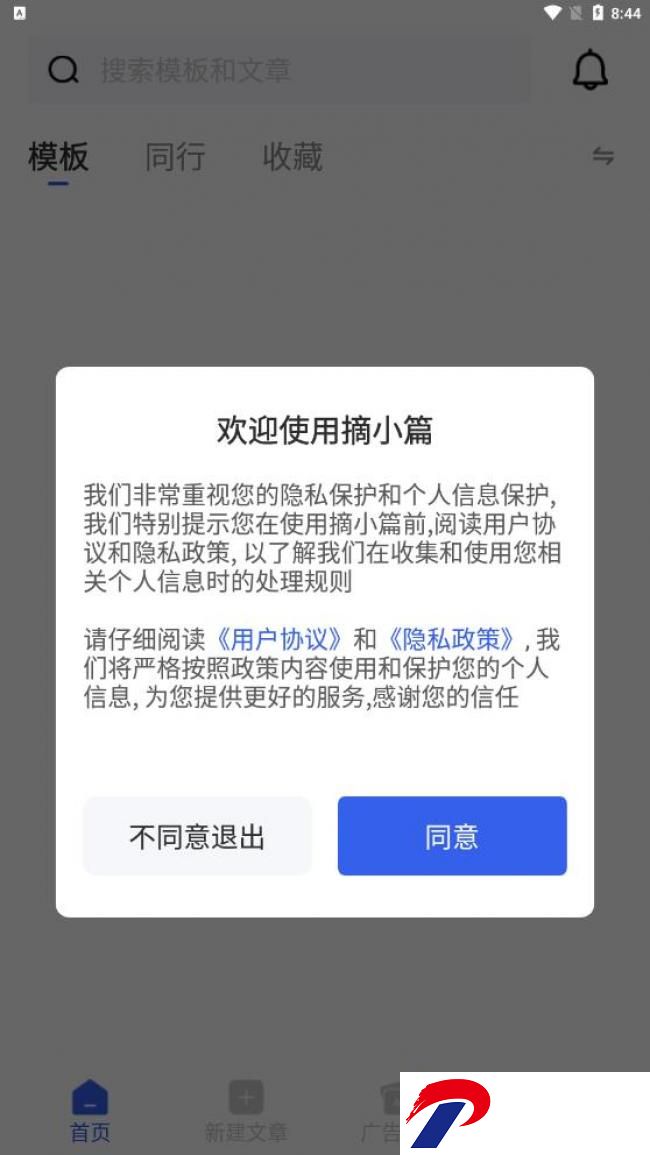Decline and exit via 不同意退出
The image size is (650, 1155).
point(197,836)
